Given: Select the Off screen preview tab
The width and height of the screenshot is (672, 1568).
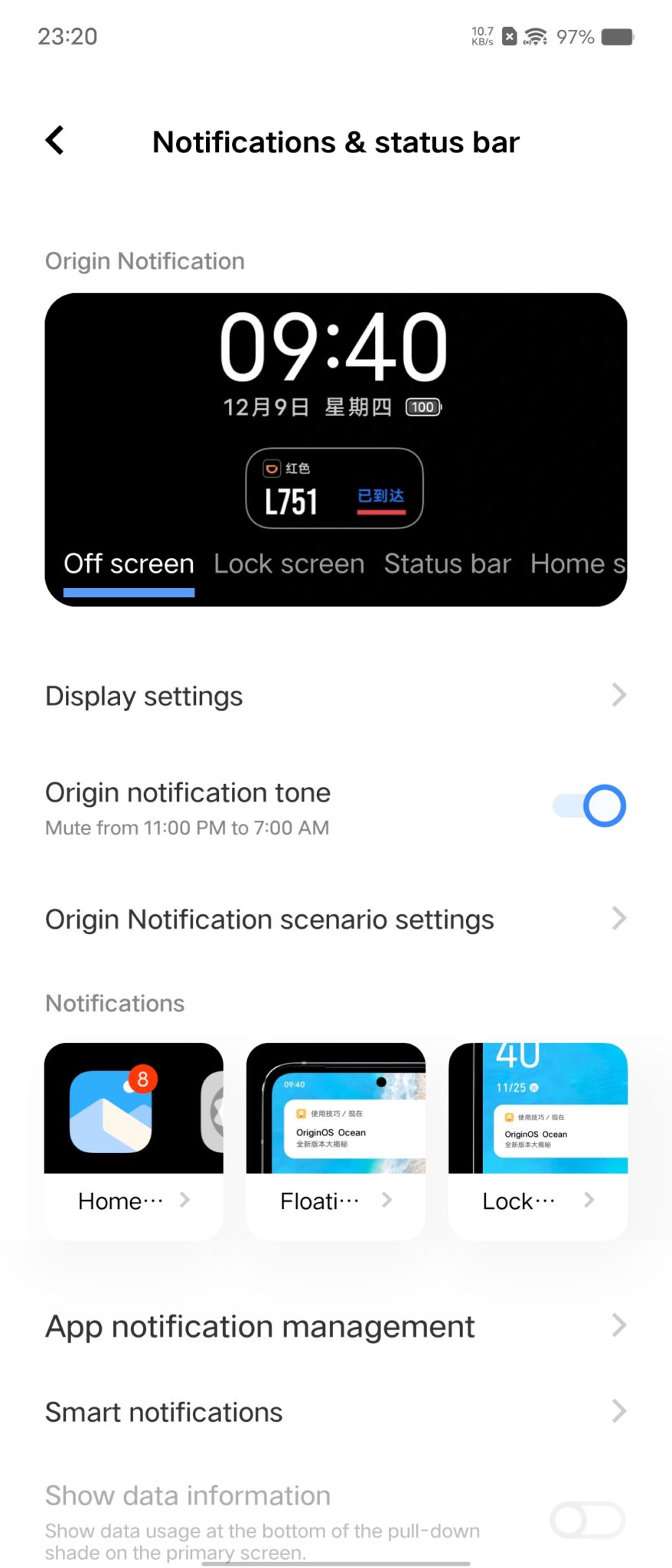Looking at the screenshot, I should (x=129, y=564).
